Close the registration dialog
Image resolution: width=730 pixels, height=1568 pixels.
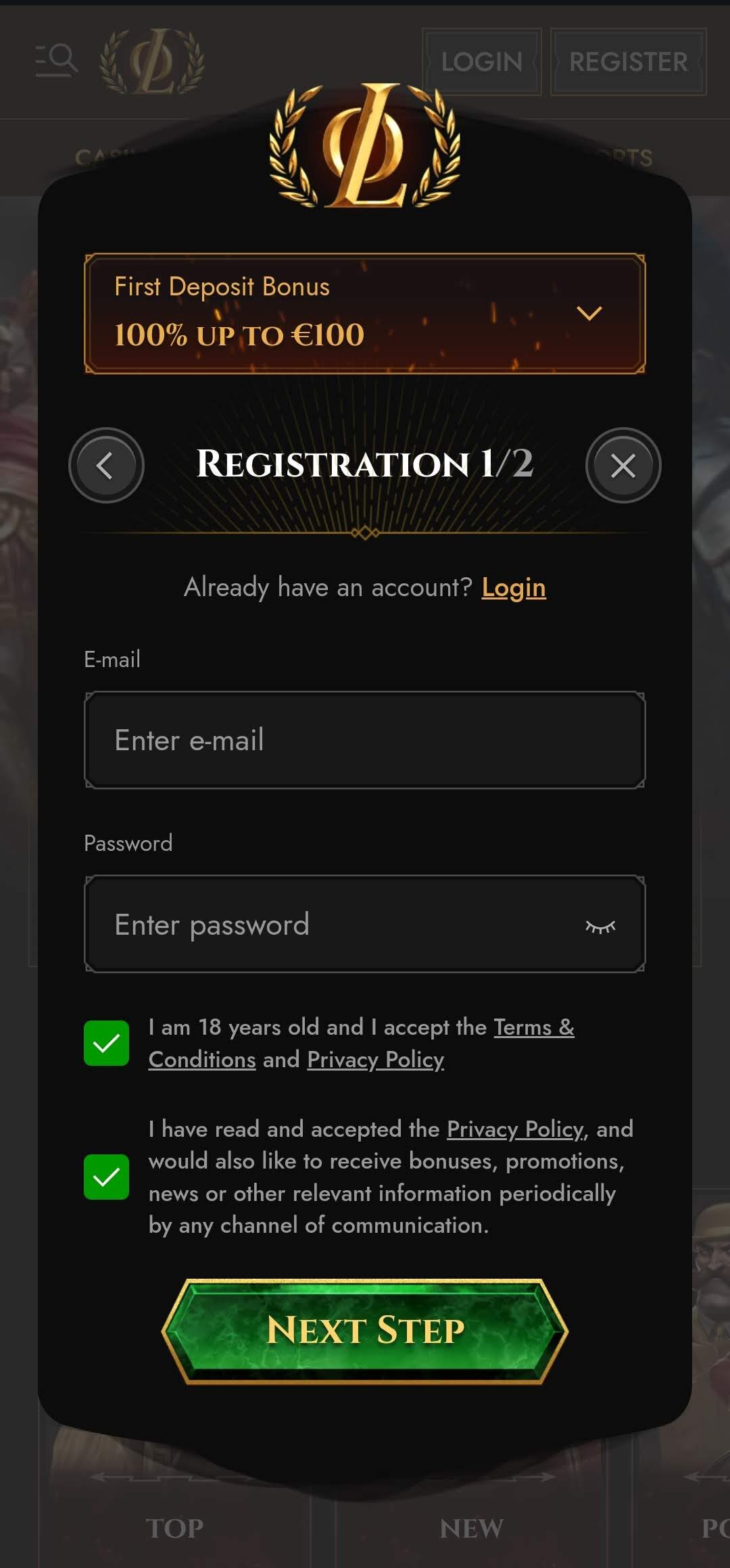(x=623, y=466)
